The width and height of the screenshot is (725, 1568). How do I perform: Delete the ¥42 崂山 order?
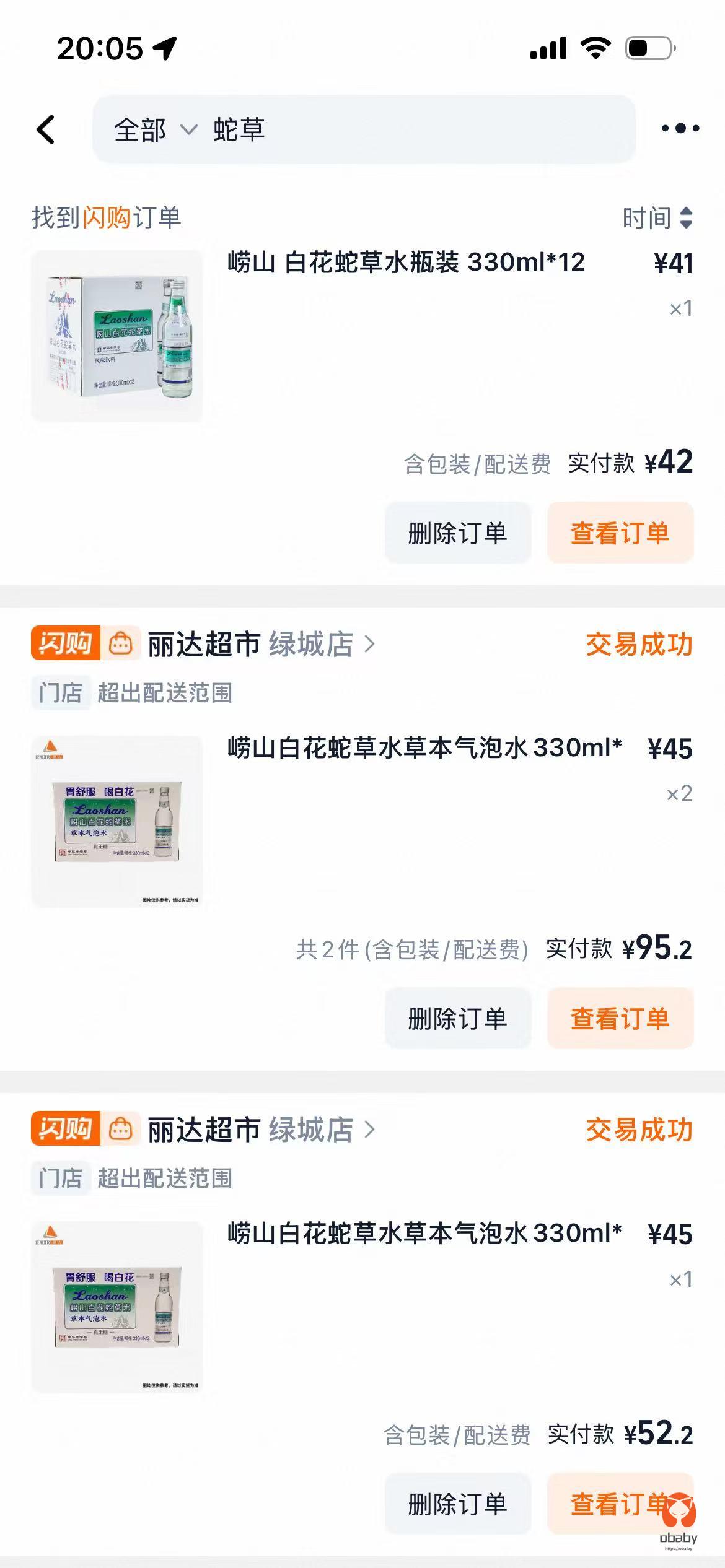point(457,533)
